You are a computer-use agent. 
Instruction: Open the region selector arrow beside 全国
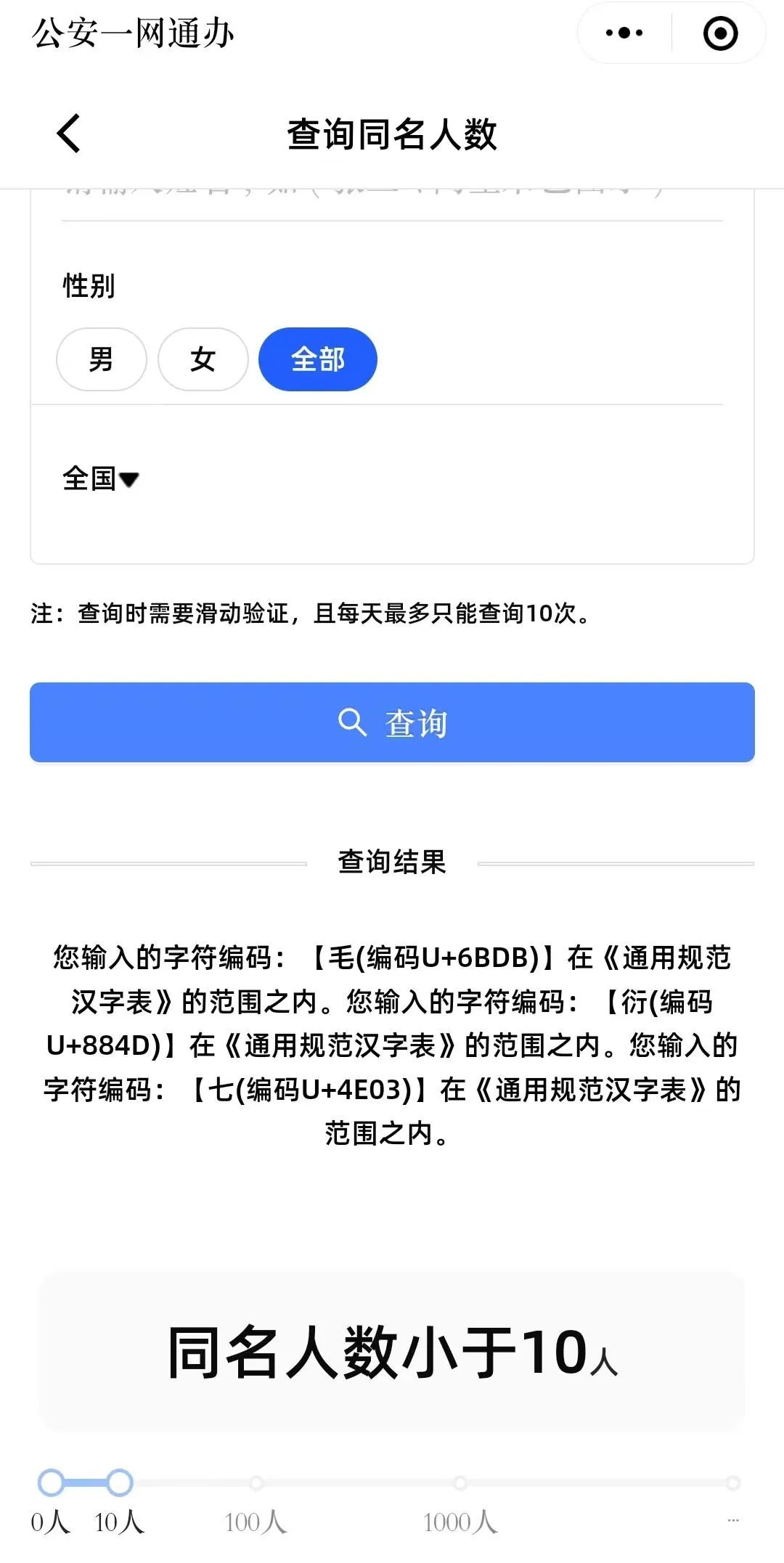coord(129,479)
